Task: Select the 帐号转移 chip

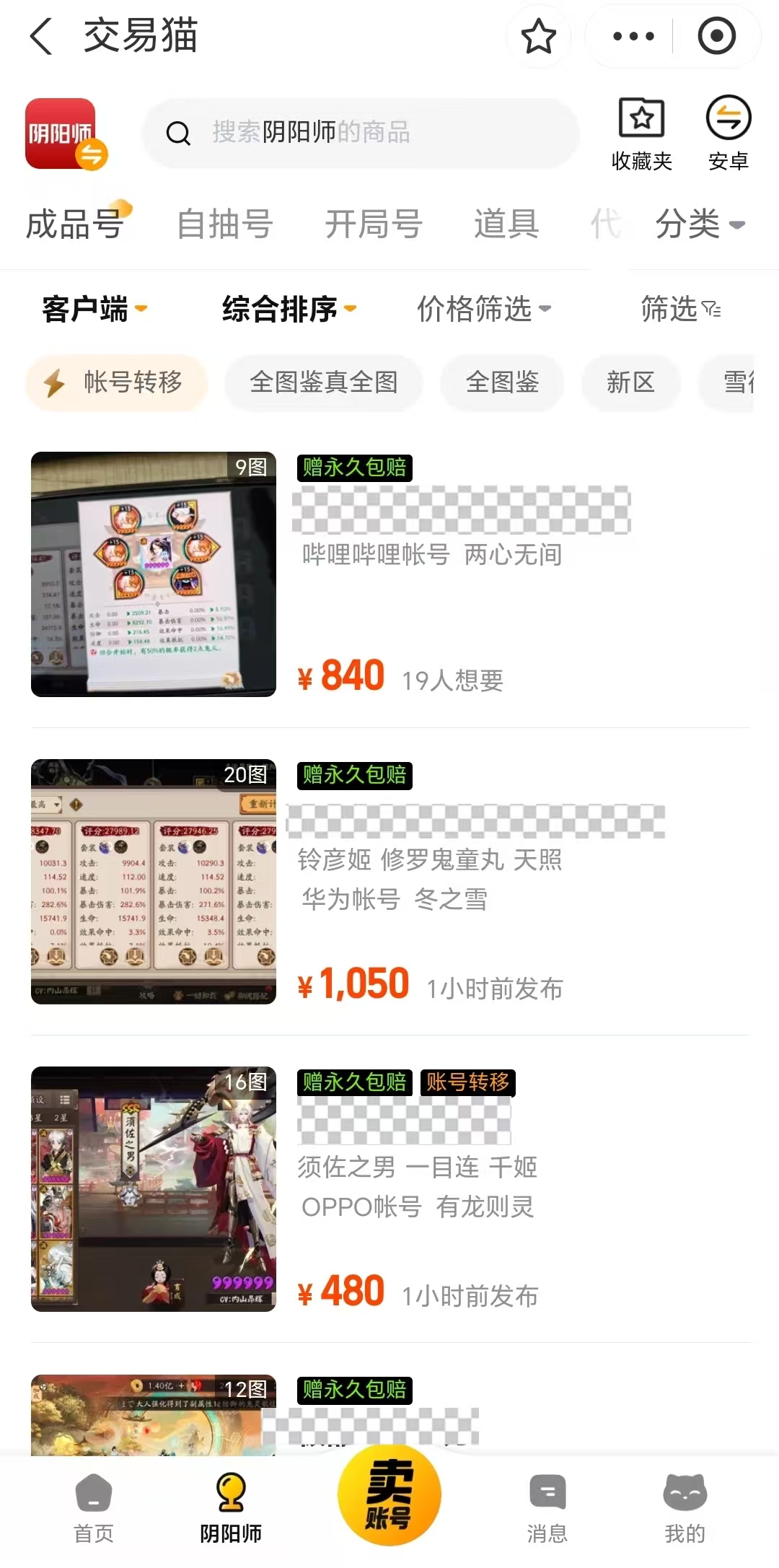Action: [x=117, y=382]
